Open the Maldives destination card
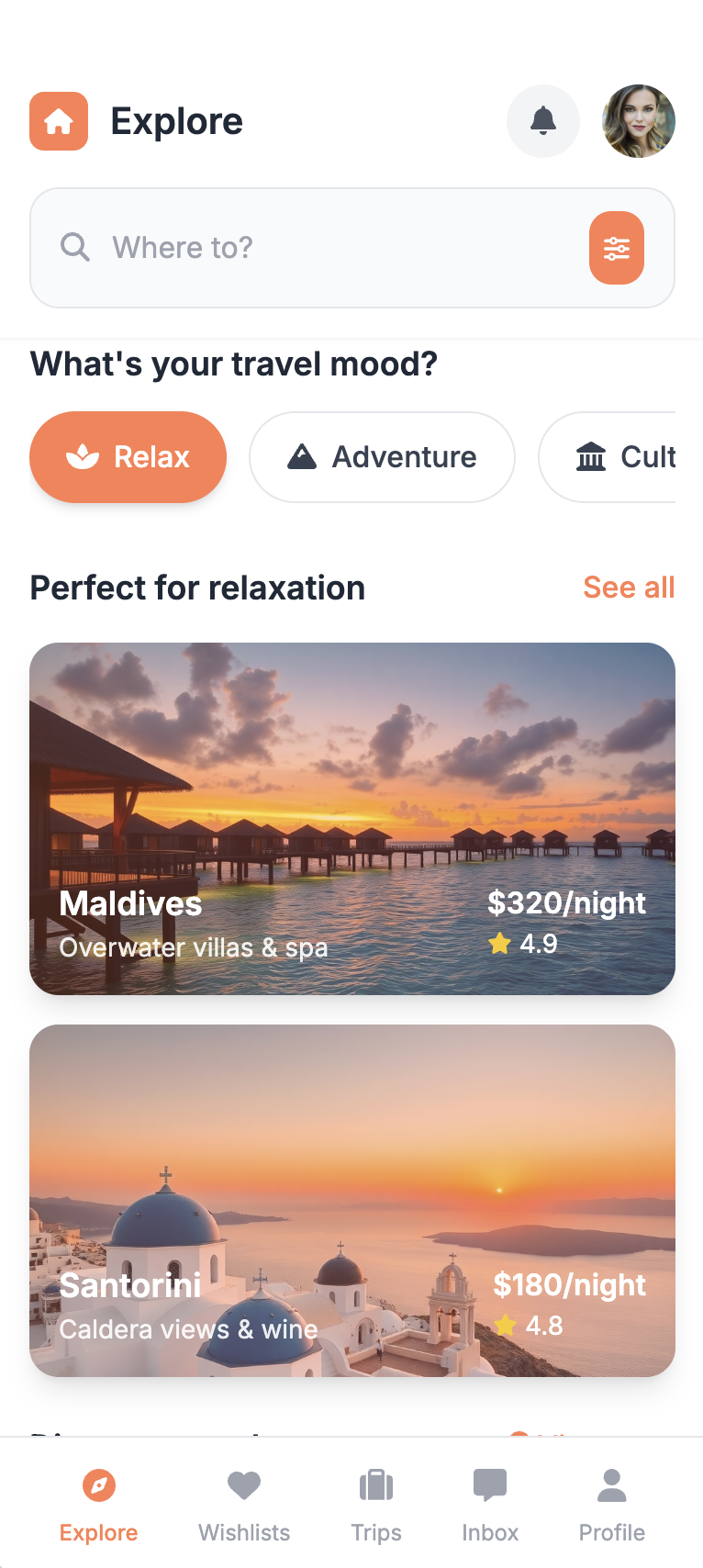 [352, 819]
